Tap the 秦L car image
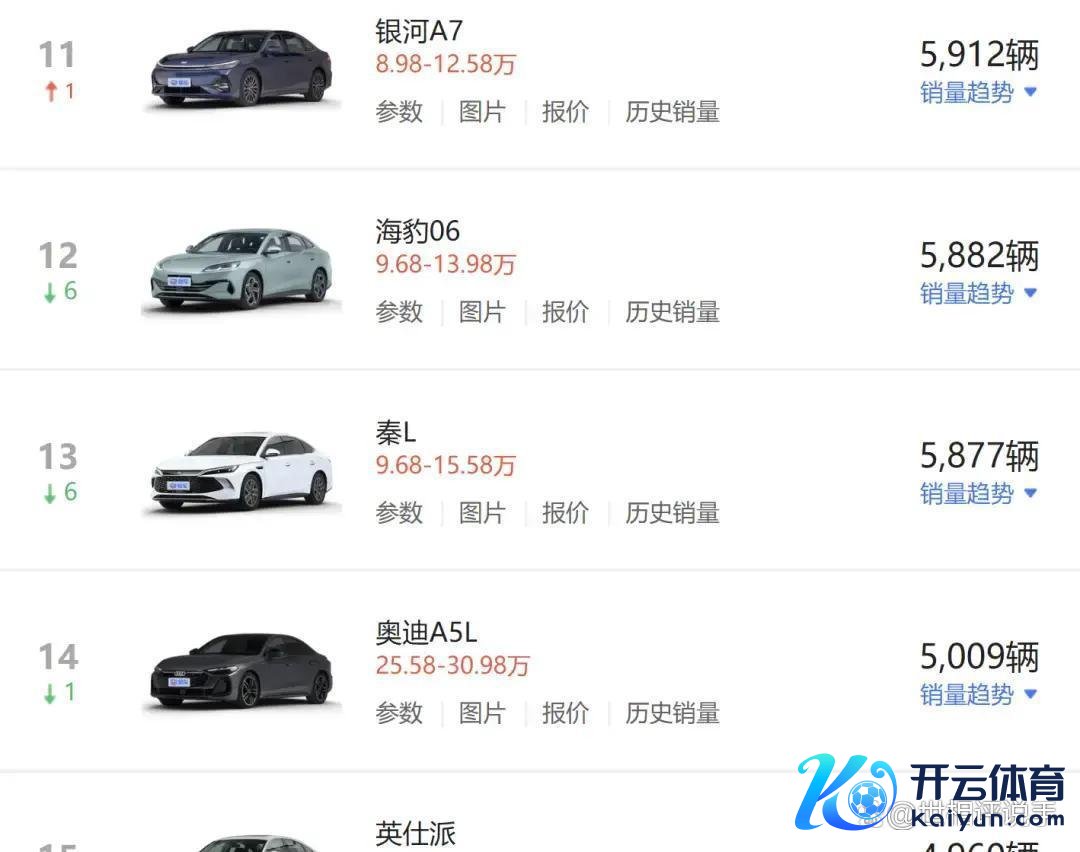Viewport: 1080px width, 852px height. point(241,471)
